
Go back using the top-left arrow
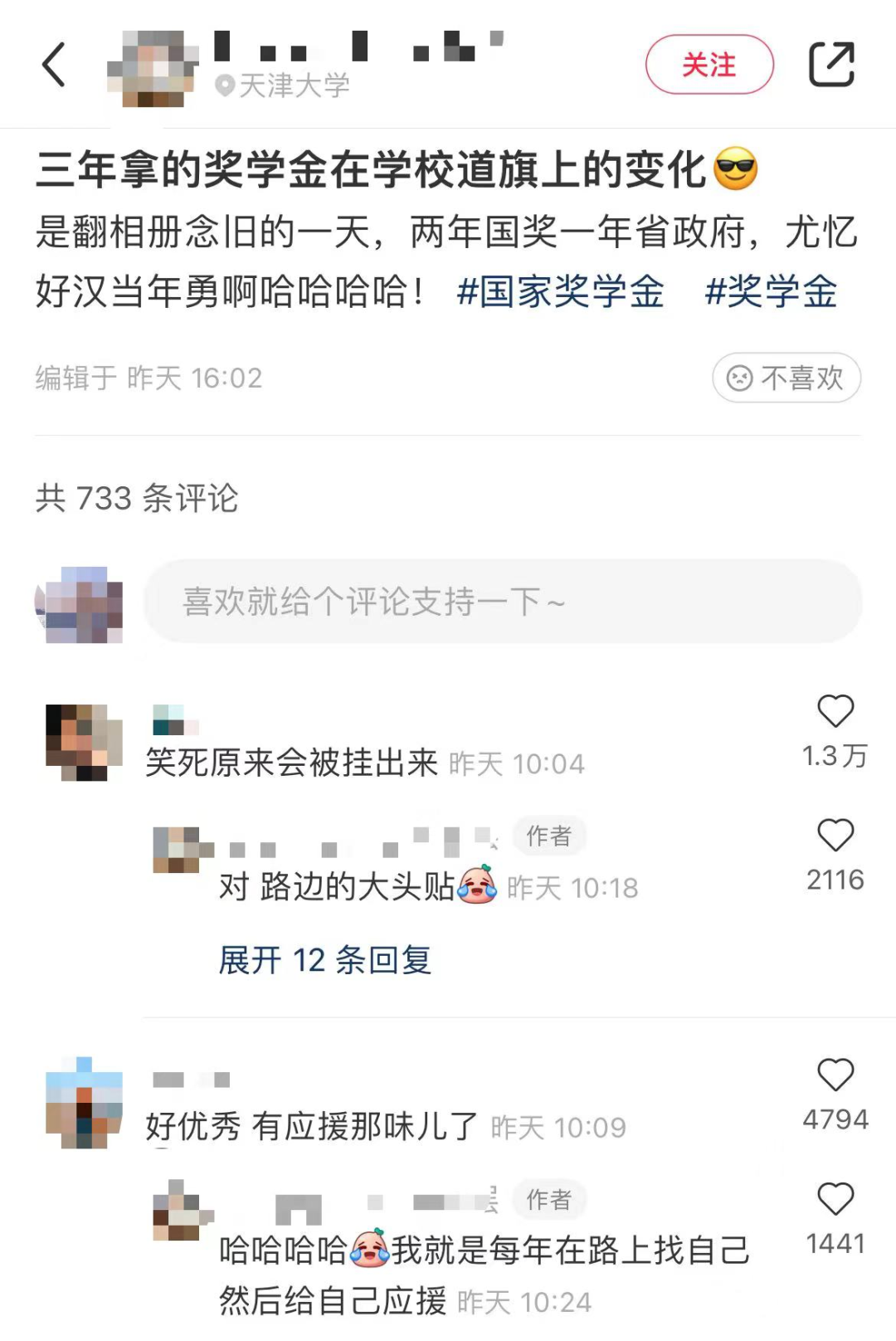tap(54, 65)
